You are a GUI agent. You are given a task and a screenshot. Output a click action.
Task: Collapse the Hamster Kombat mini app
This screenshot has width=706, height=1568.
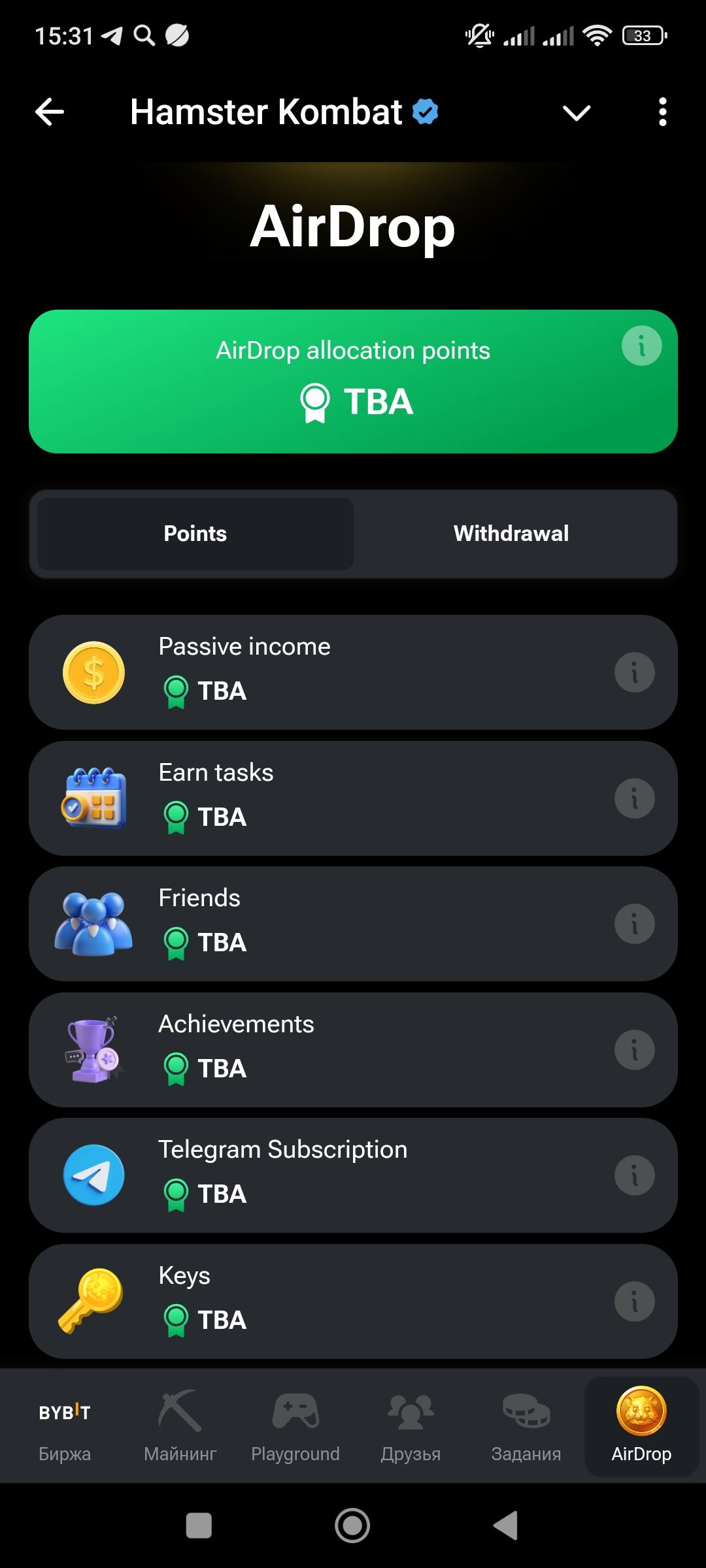coord(576,112)
